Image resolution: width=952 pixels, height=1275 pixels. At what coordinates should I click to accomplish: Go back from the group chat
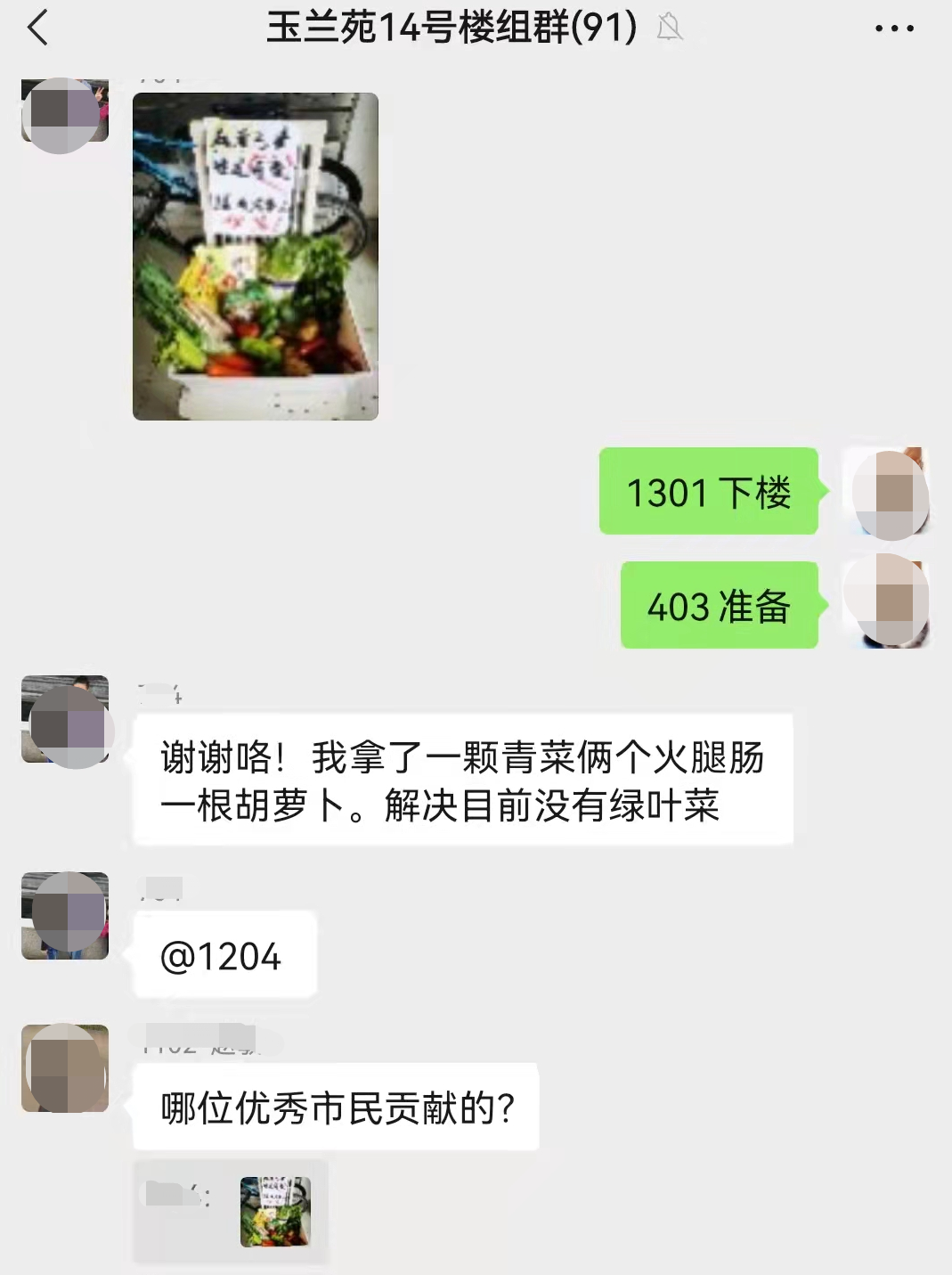(x=37, y=29)
